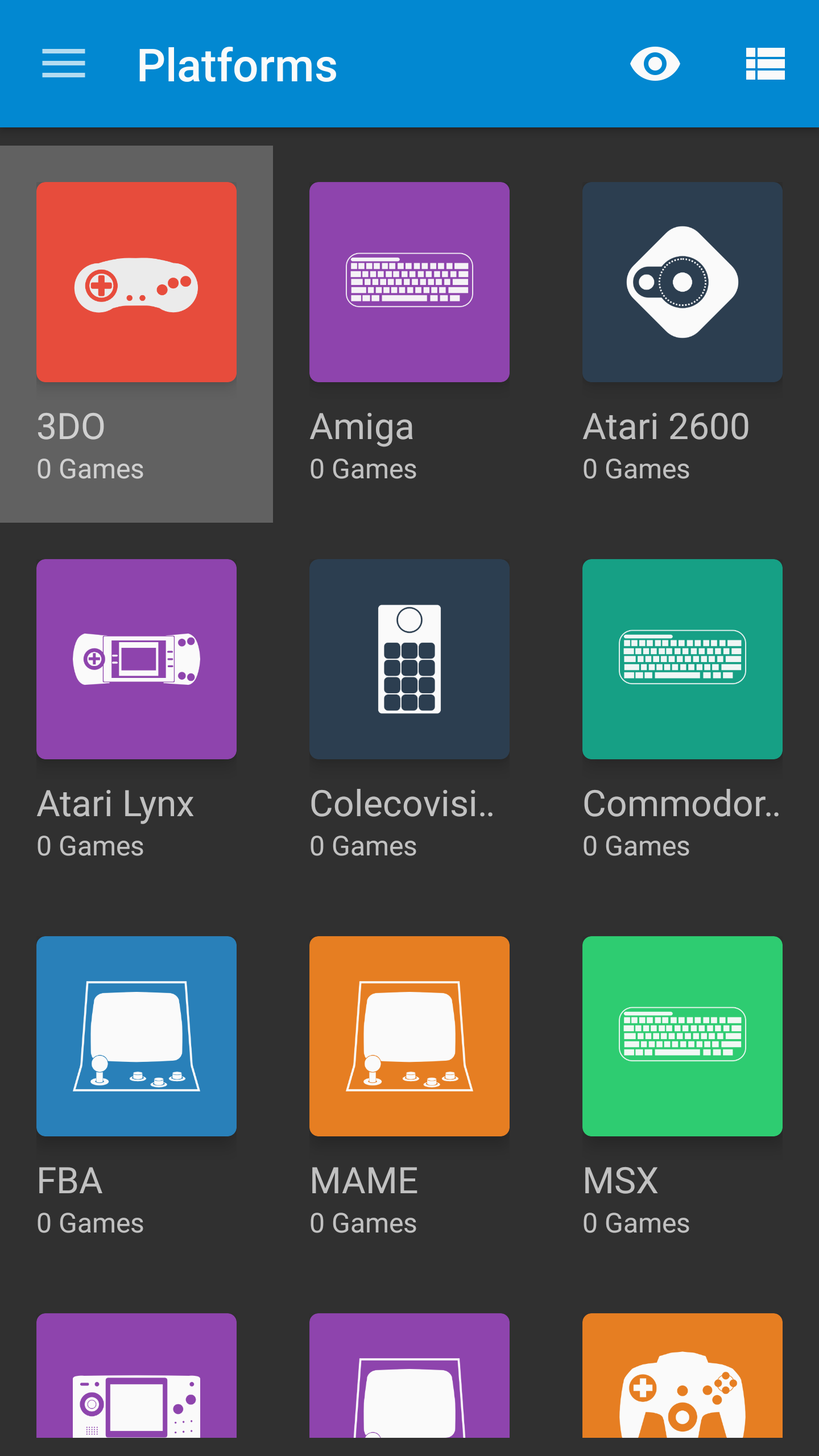Open the Commodore platform tile
Image resolution: width=819 pixels, height=1456 pixels.
coord(682,659)
